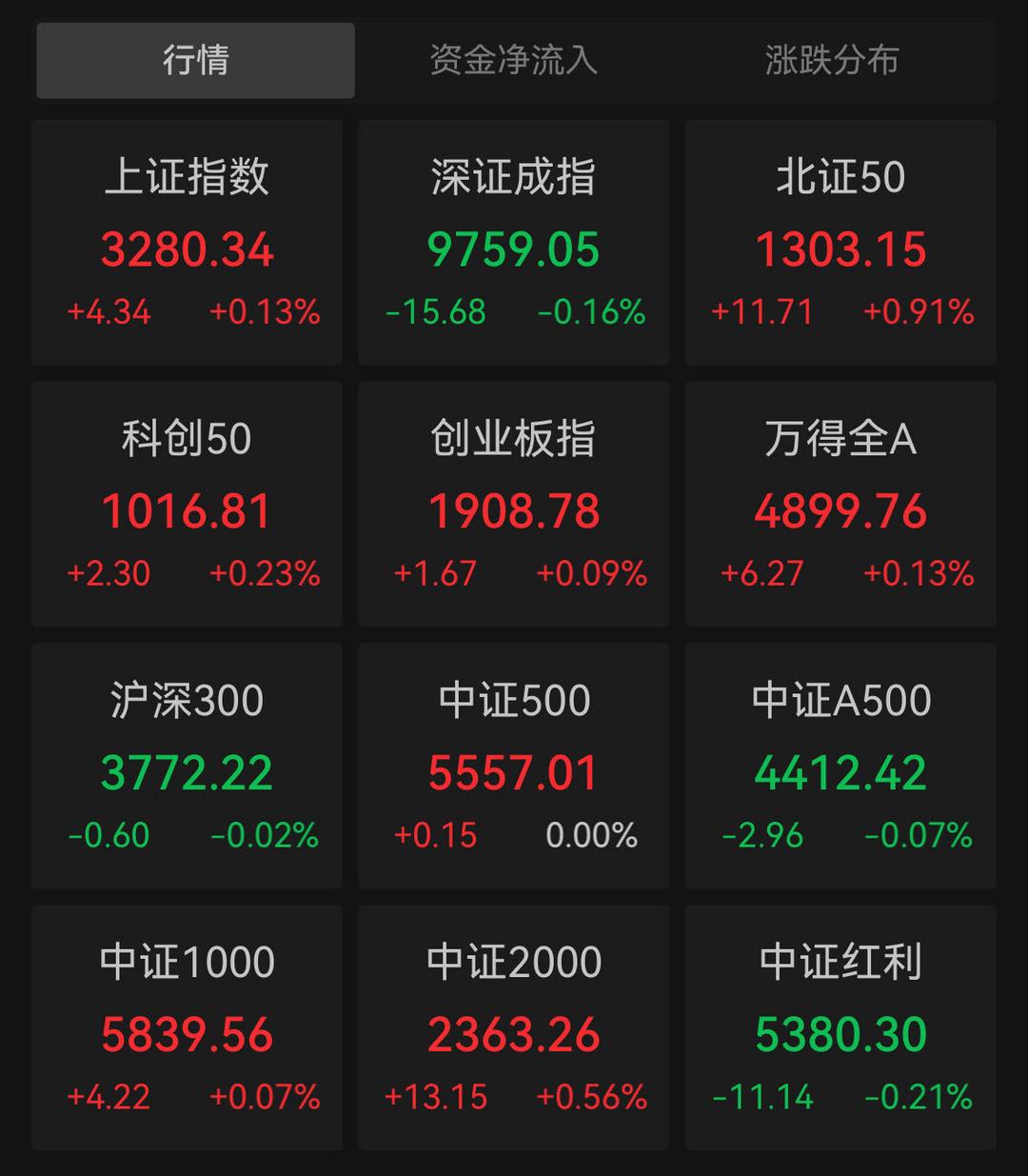
Task: Tap the 中证2000 index card
Action: click(514, 1028)
